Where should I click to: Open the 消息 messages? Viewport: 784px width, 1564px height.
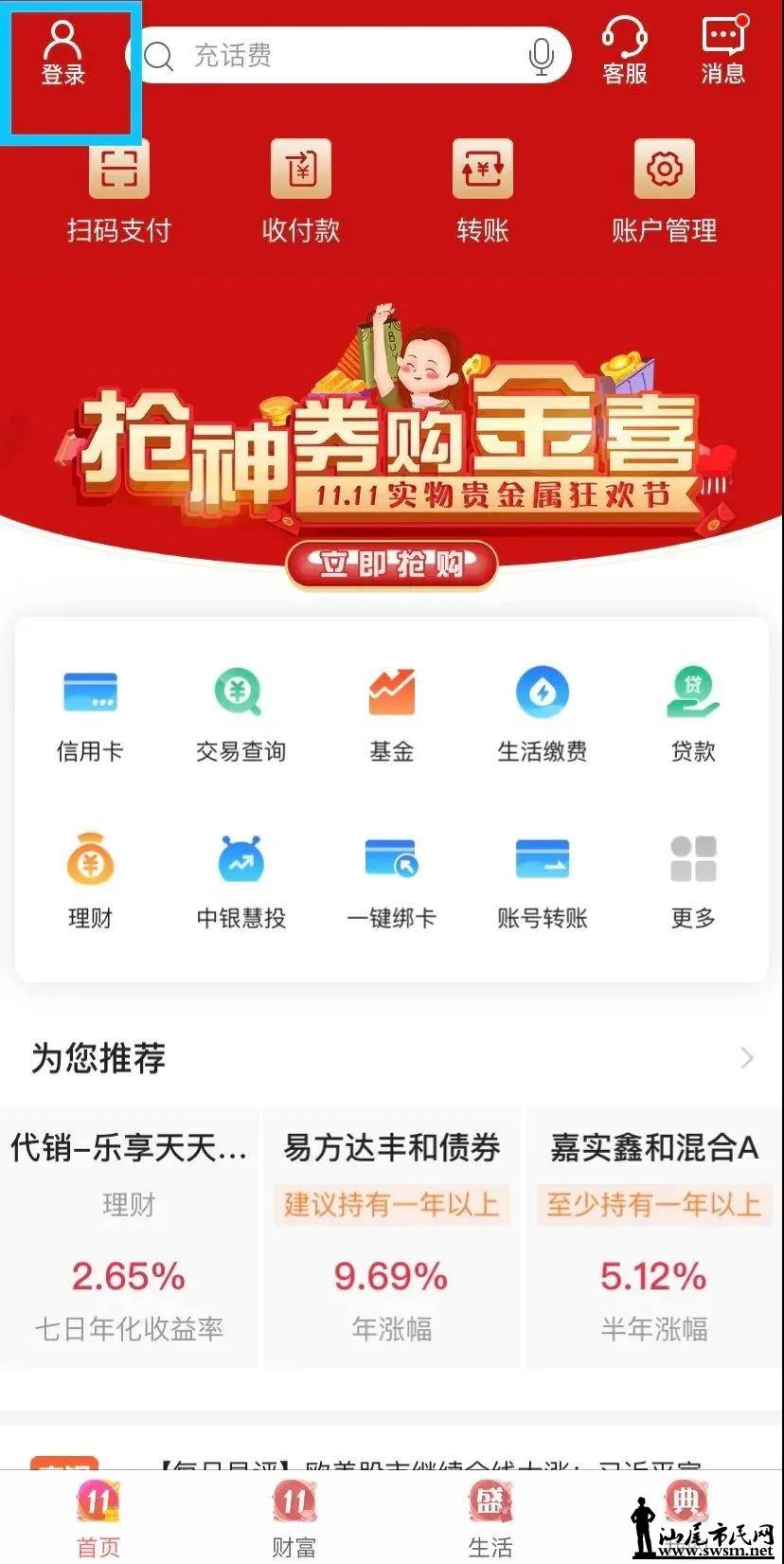(x=723, y=52)
